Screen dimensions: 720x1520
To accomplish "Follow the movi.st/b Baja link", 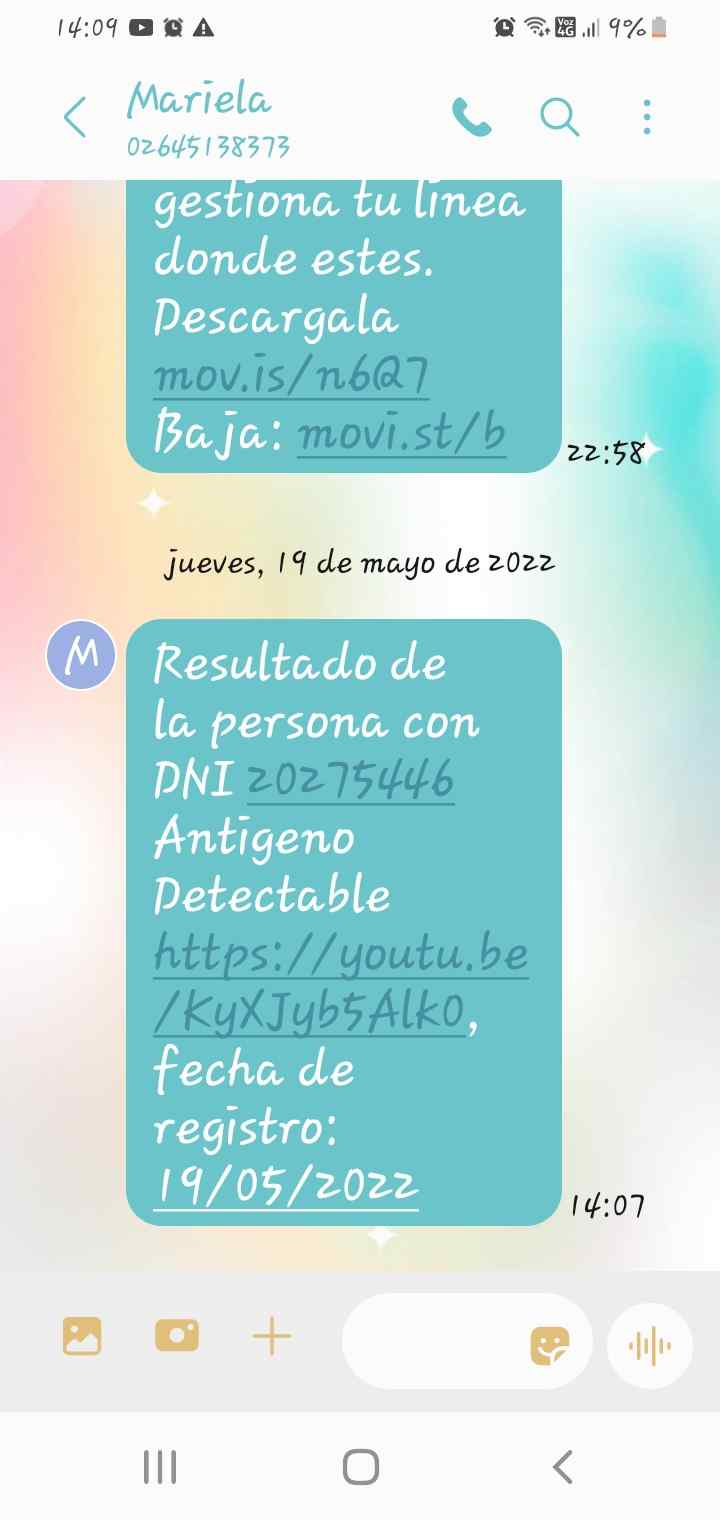I will 402,435.
